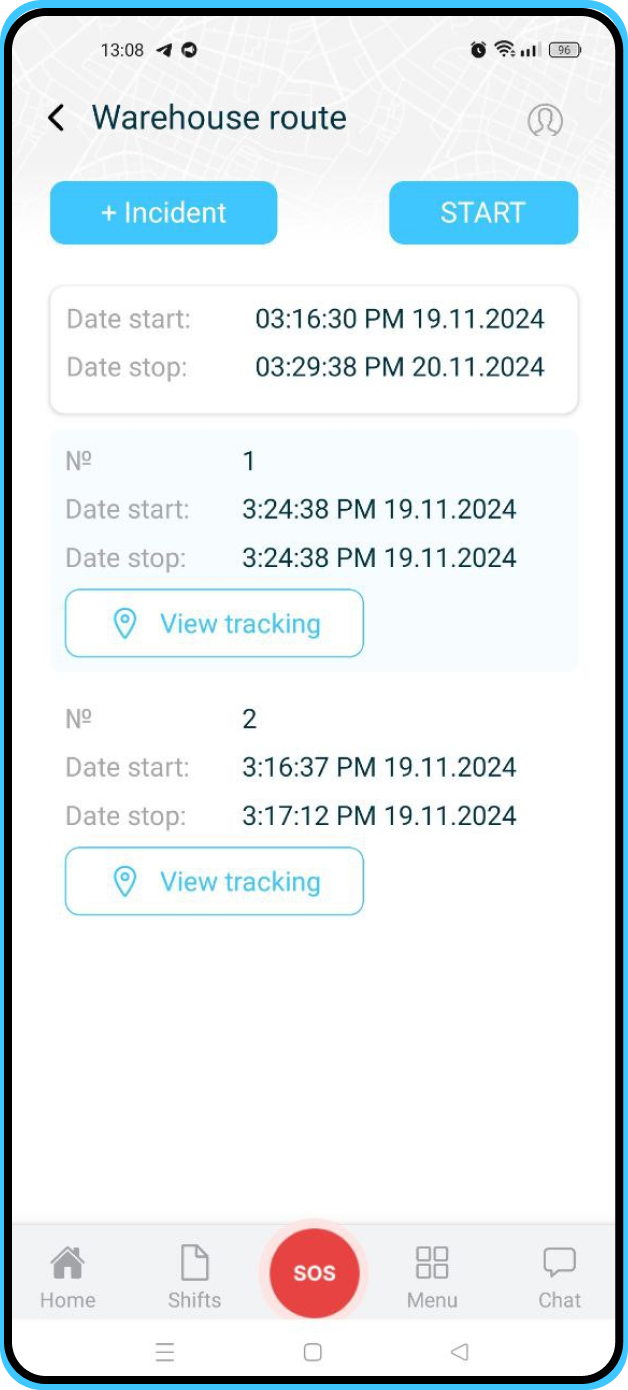Open the Shifts tab
This screenshot has height=1390, width=628.
(x=194, y=1276)
